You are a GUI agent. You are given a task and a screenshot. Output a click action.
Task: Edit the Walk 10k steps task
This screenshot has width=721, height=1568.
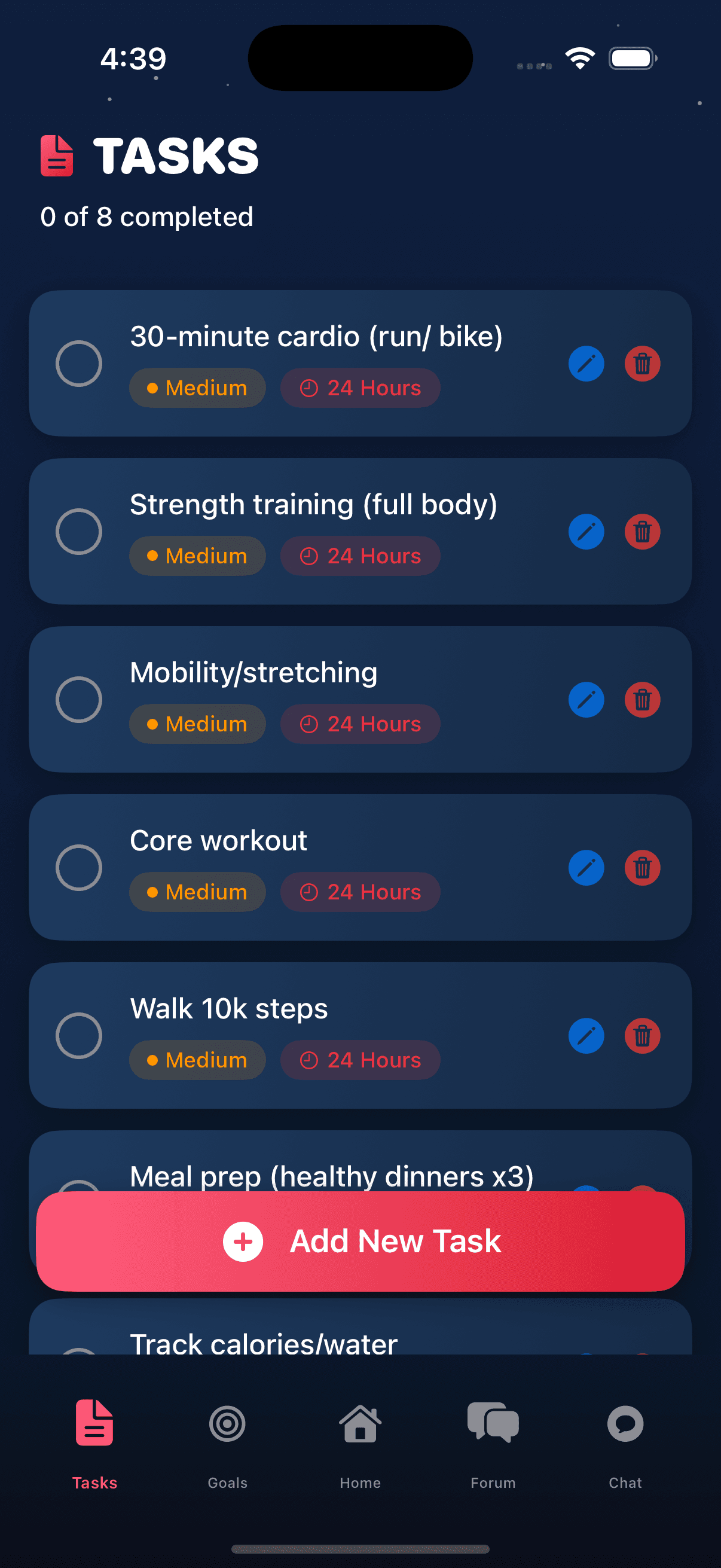click(x=586, y=1035)
